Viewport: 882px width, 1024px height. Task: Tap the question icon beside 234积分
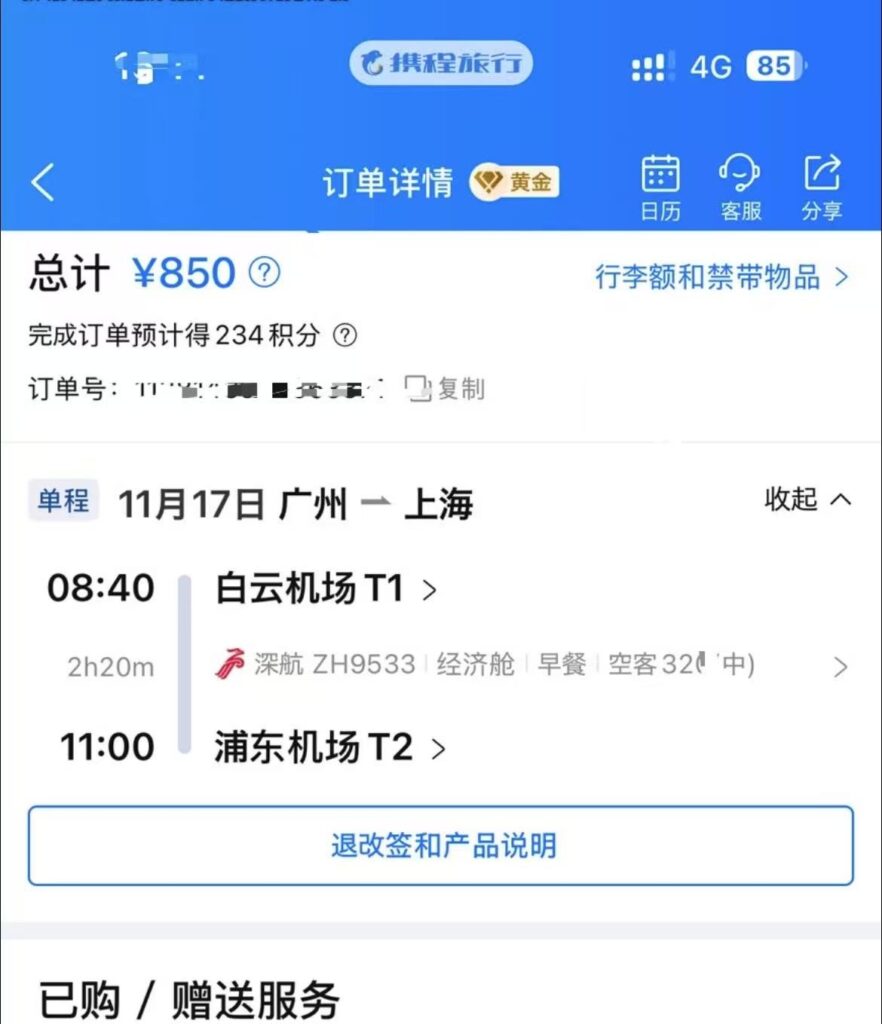344,335
